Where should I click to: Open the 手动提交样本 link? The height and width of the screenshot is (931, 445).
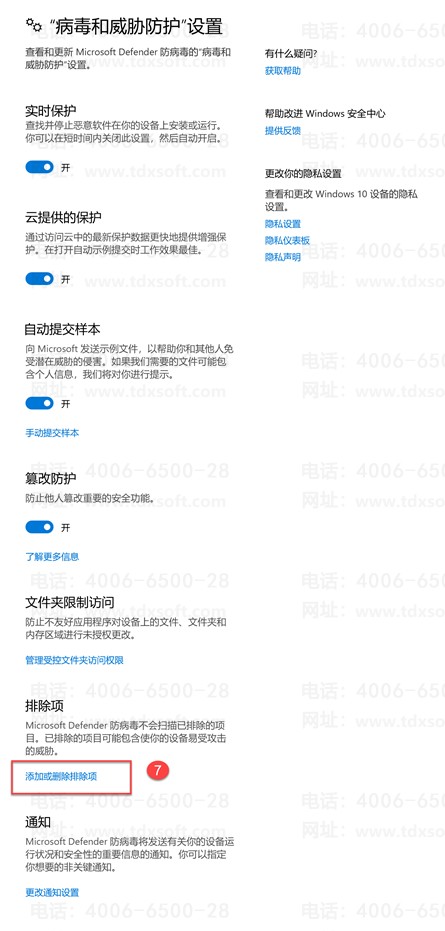52,433
